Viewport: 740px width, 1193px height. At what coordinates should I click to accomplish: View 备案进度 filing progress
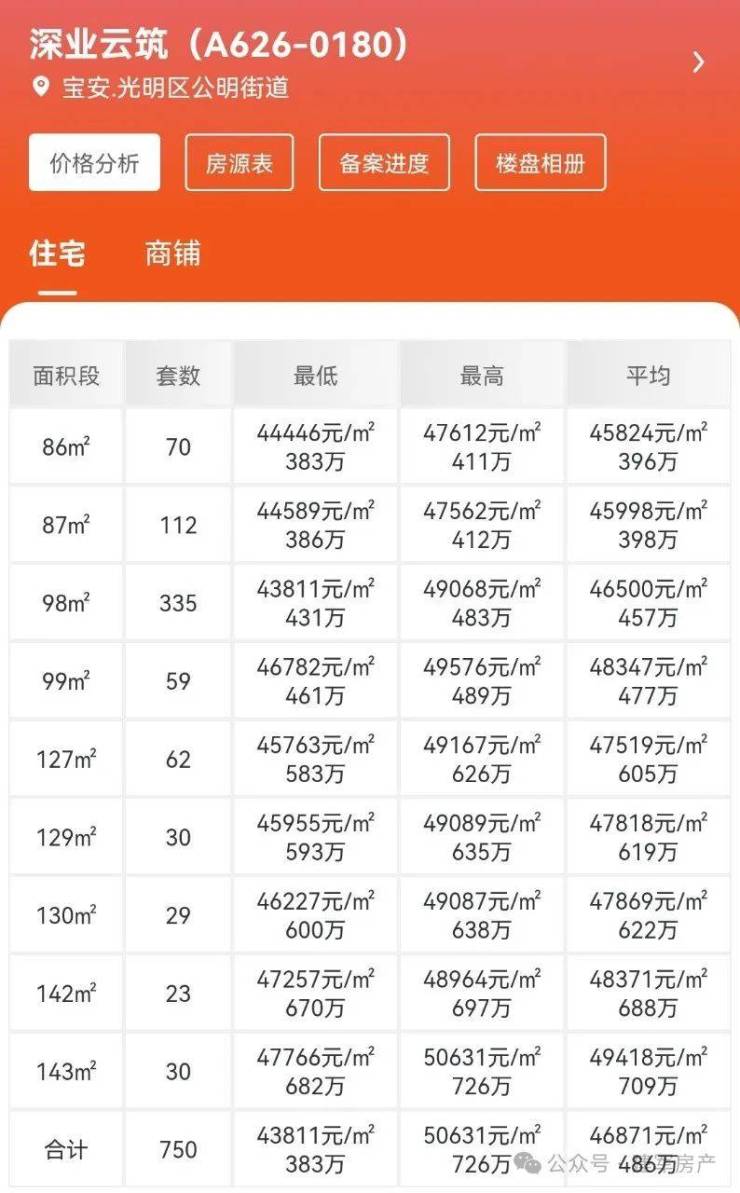[384, 162]
